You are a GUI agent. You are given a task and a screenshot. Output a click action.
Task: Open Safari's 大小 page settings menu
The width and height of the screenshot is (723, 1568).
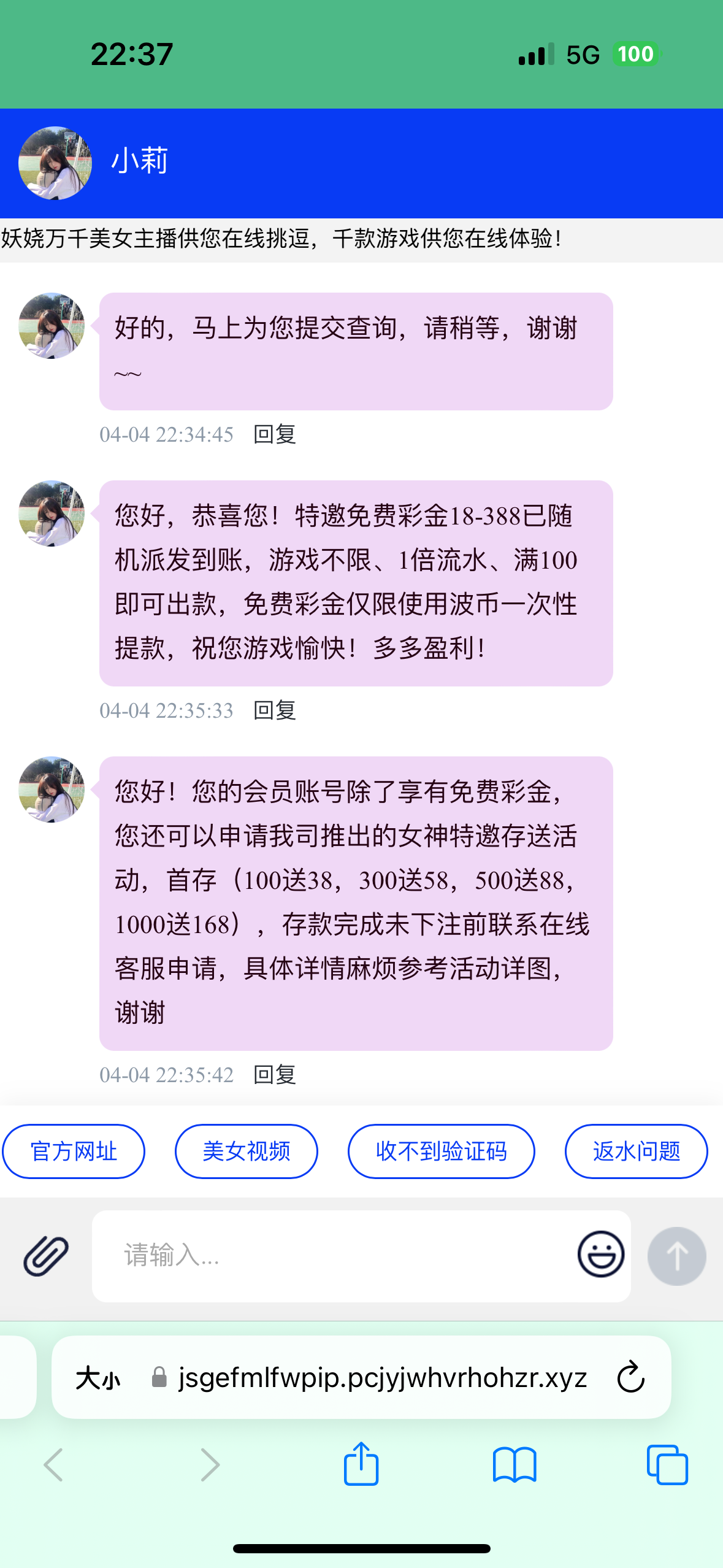(98, 1378)
